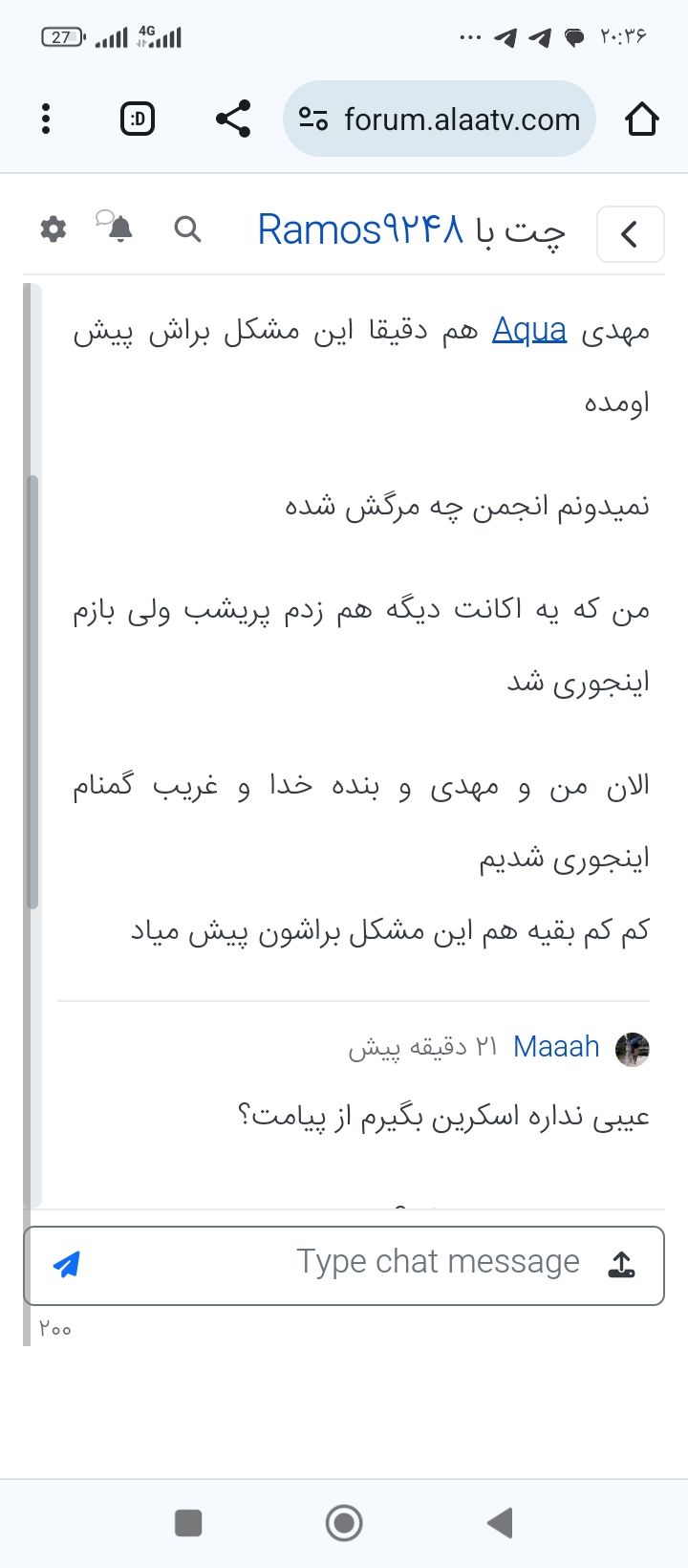The height and width of the screenshot is (1568, 688).
Task: Open Ramos9248's profile link
Action: pyautogui.click(x=360, y=230)
